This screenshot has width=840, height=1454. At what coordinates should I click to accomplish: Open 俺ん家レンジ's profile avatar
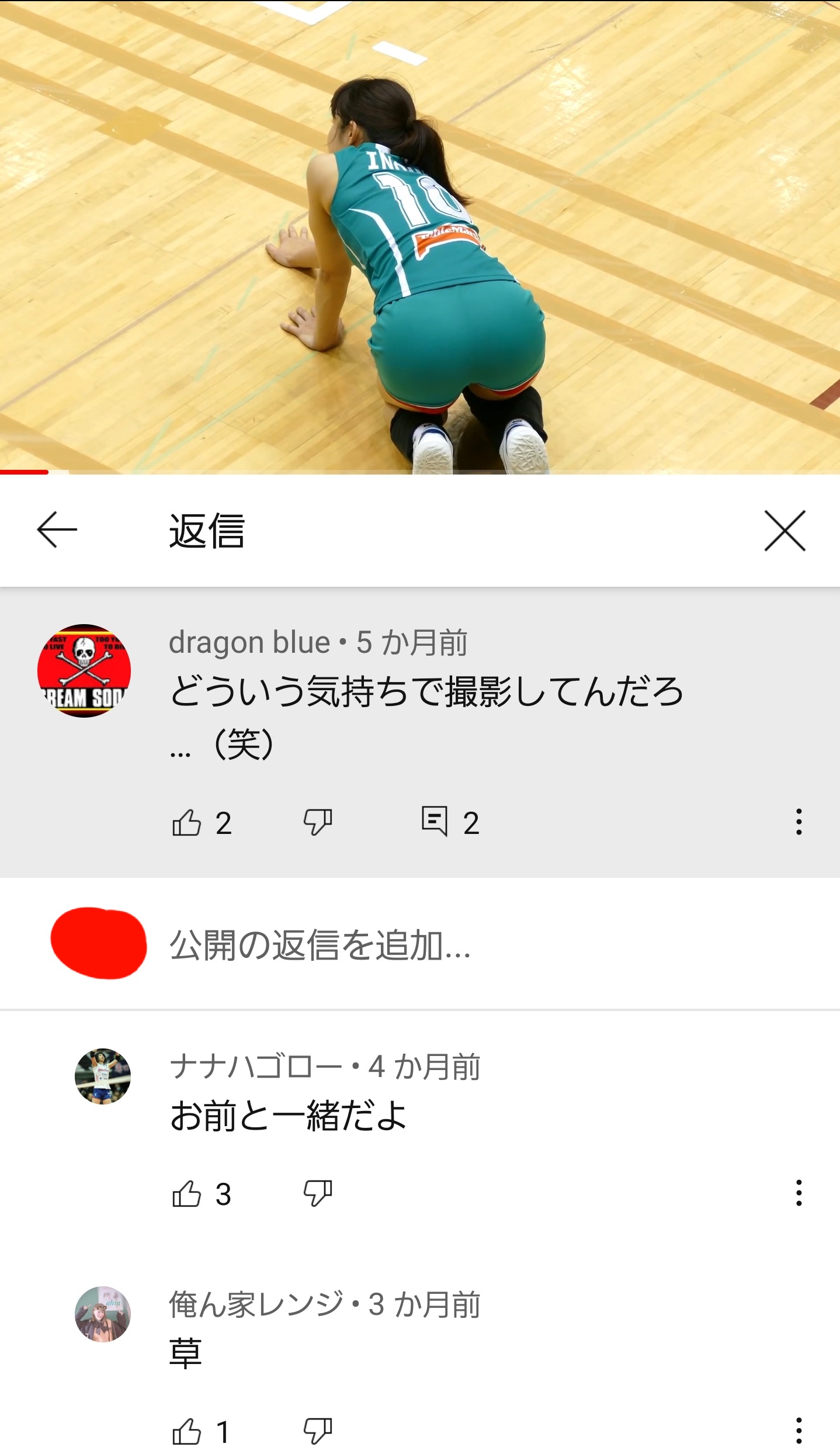(103, 1314)
